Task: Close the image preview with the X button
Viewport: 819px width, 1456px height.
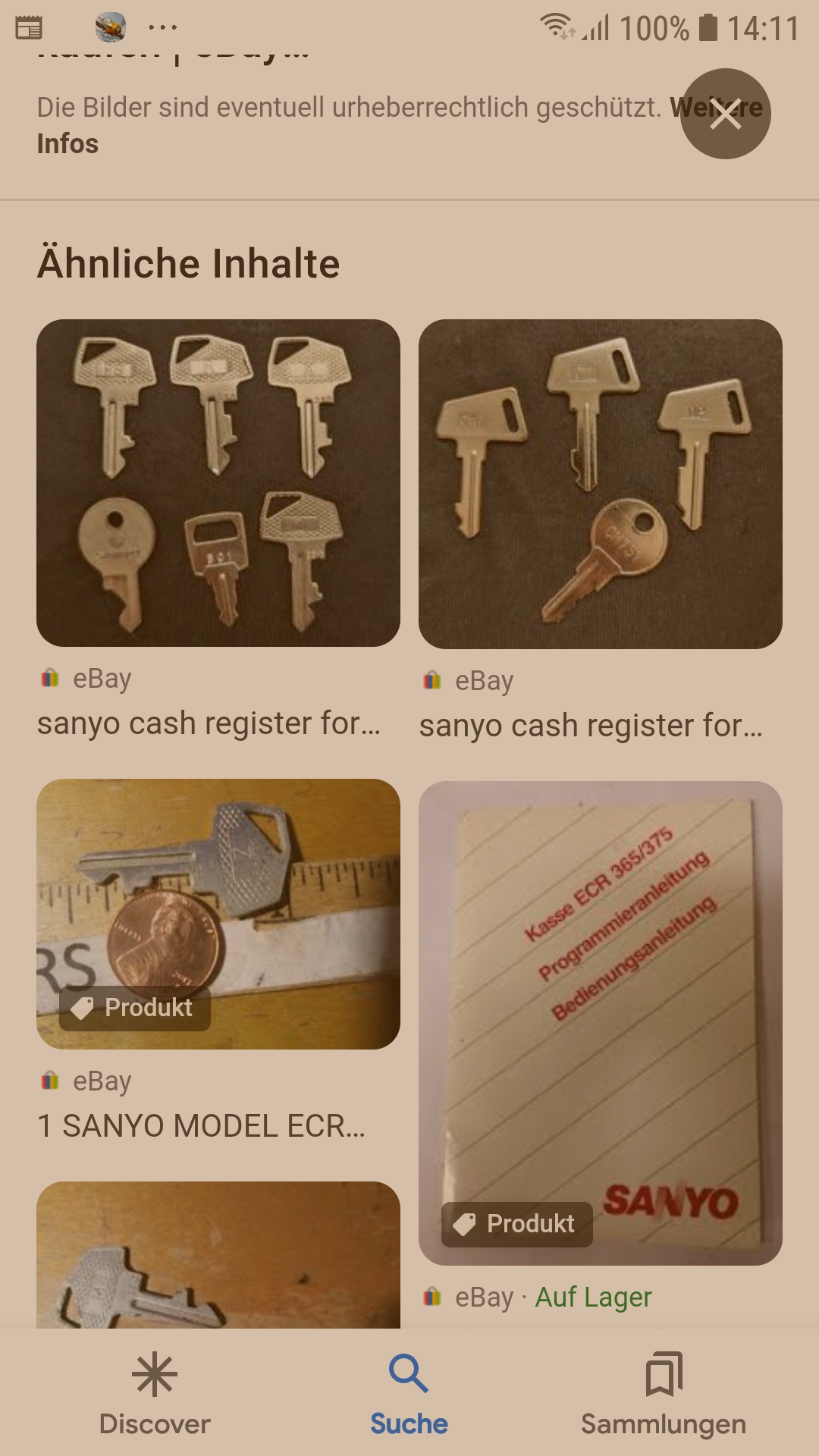Action: (725, 114)
